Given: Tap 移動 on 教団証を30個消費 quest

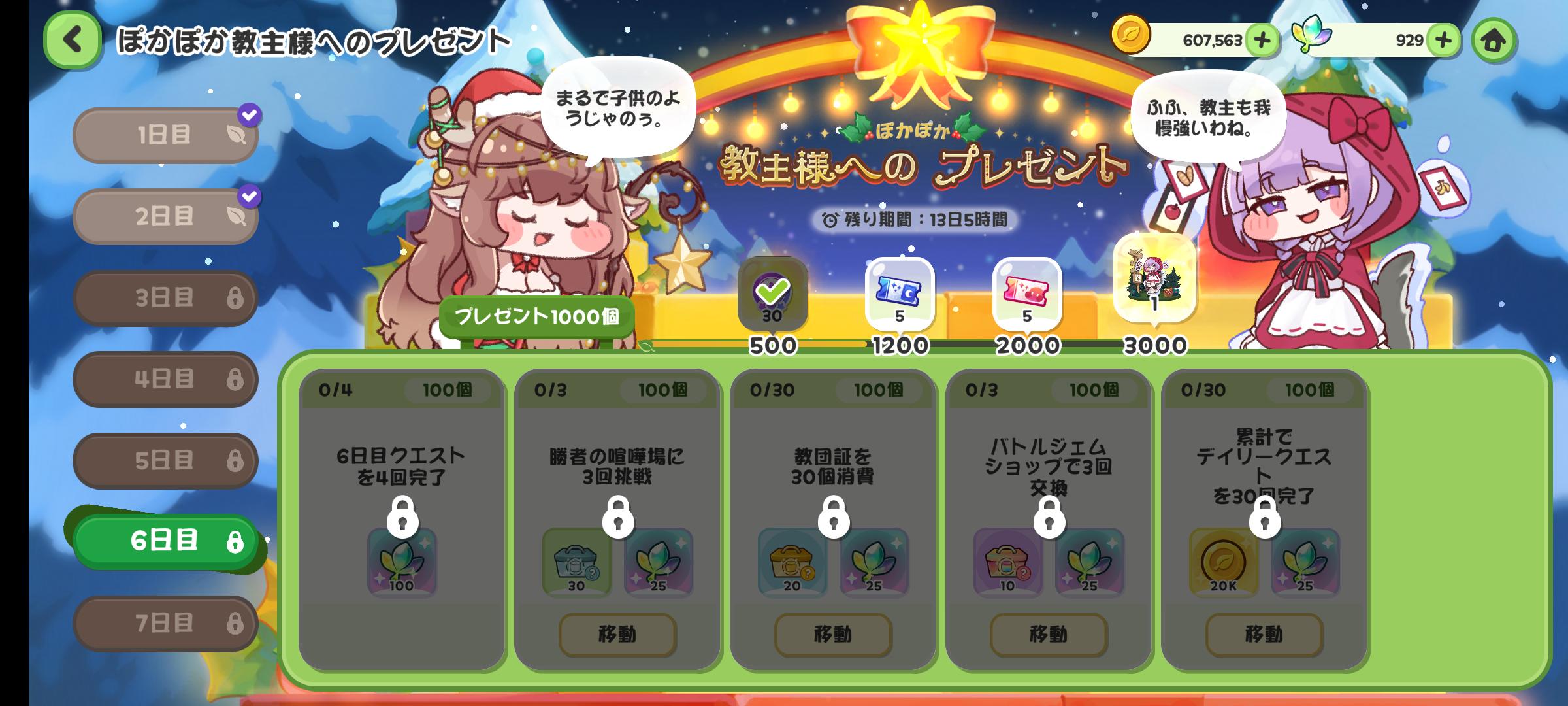Looking at the screenshot, I should [x=833, y=634].
